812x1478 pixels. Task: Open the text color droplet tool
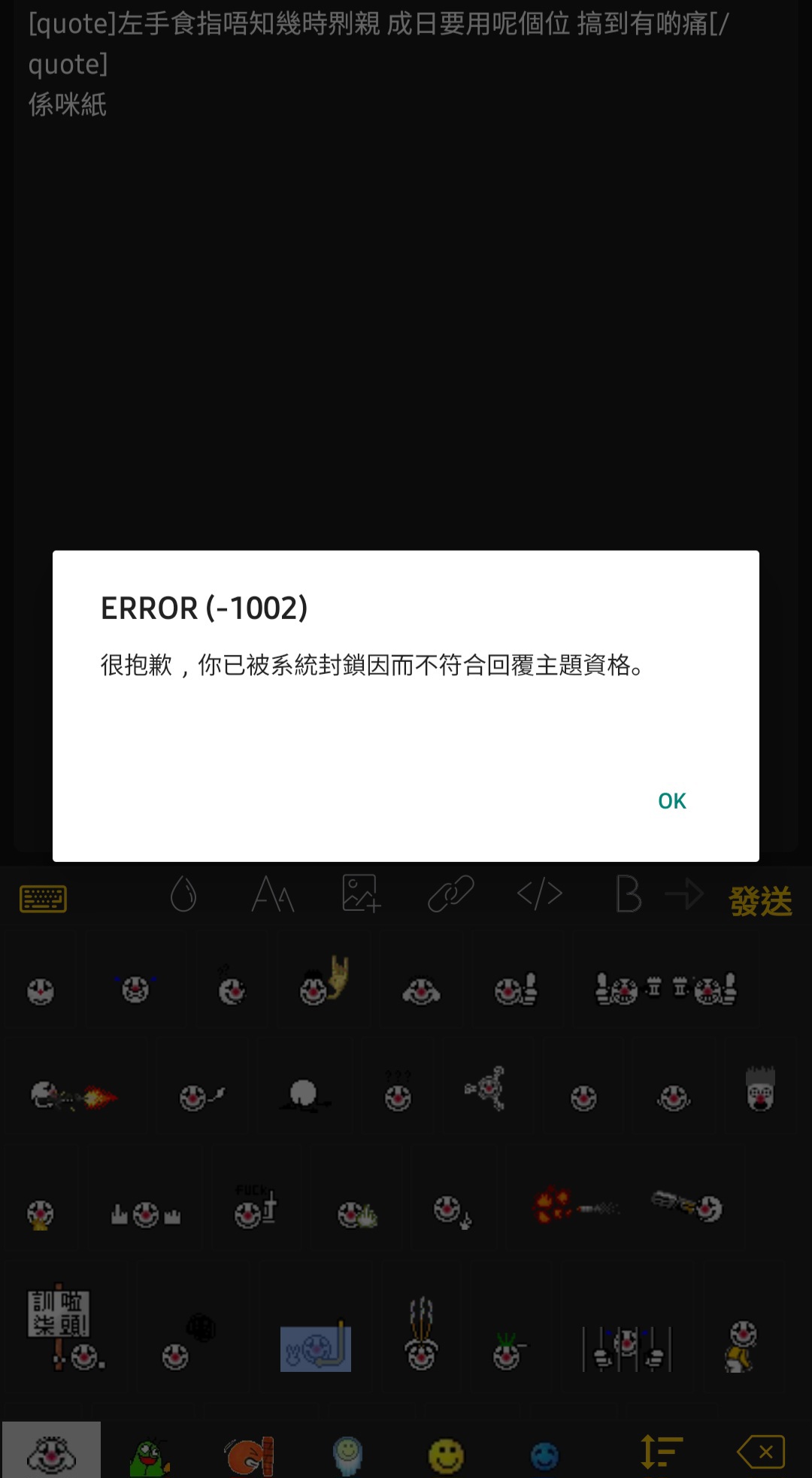click(183, 894)
